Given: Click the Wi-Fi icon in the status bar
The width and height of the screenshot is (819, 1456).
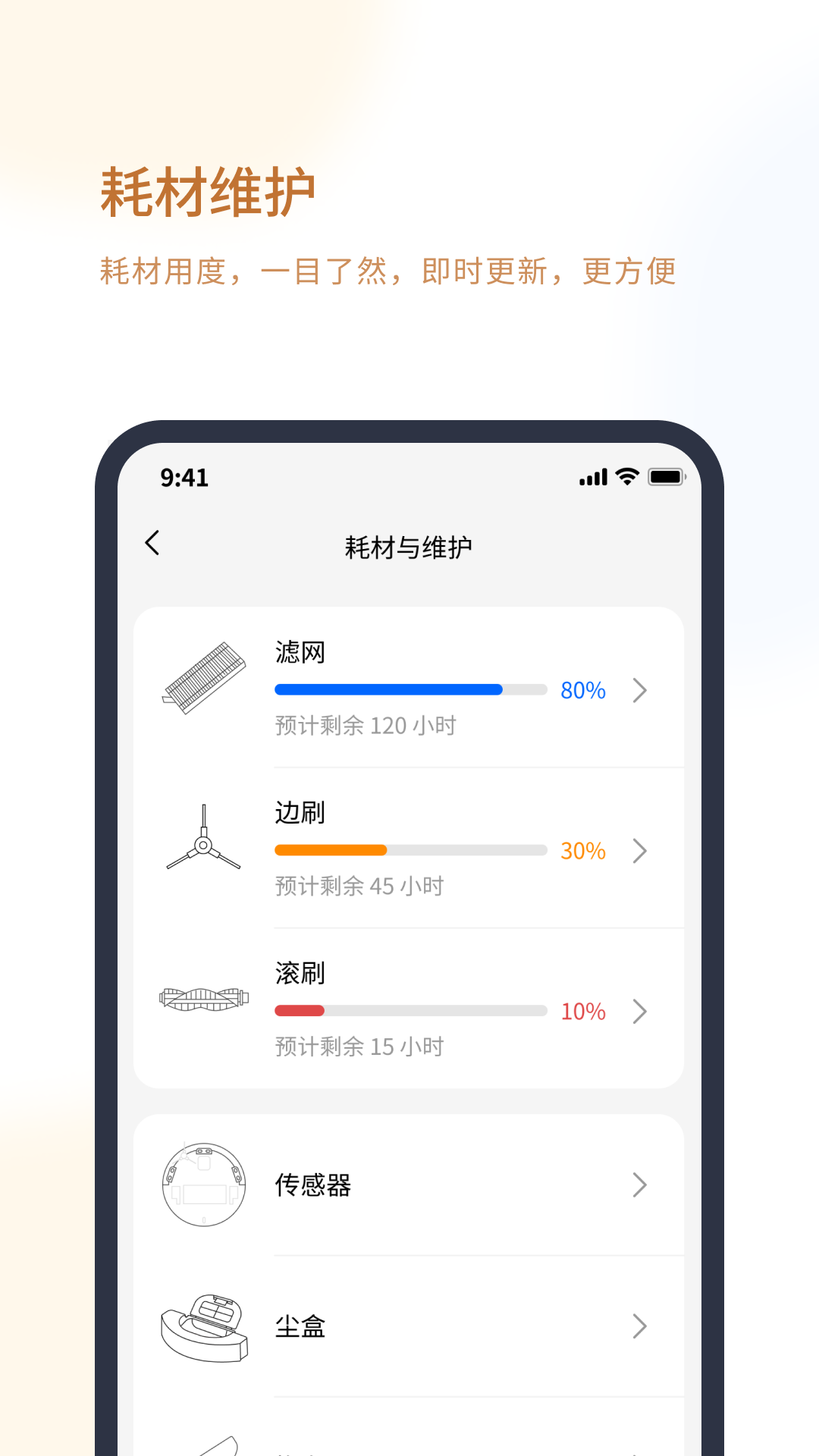Looking at the screenshot, I should click(x=625, y=477).
